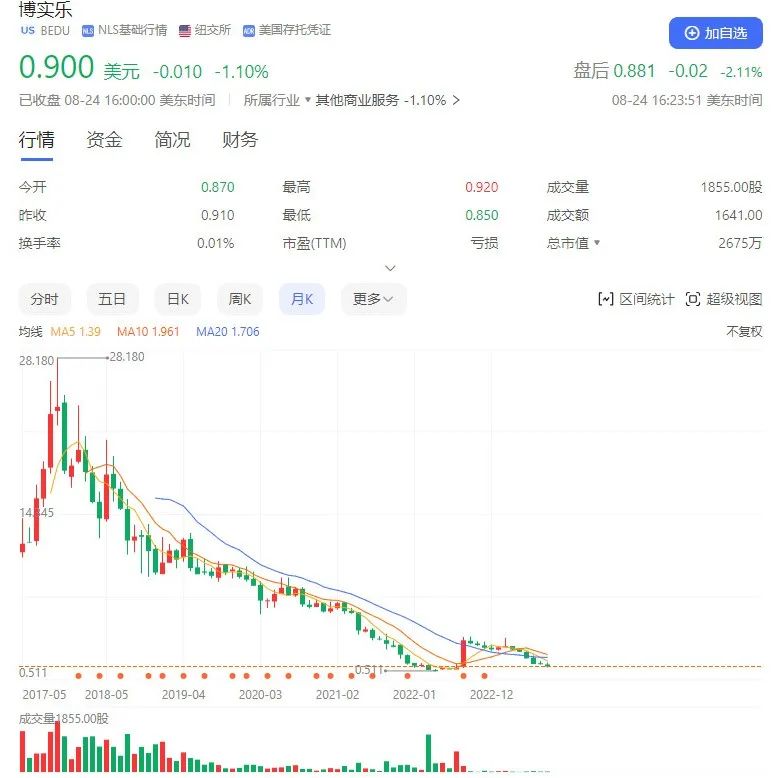This screenshot has height=778, width=777.
Task: Open the 超级视图 super view icon
Action: 693,297
